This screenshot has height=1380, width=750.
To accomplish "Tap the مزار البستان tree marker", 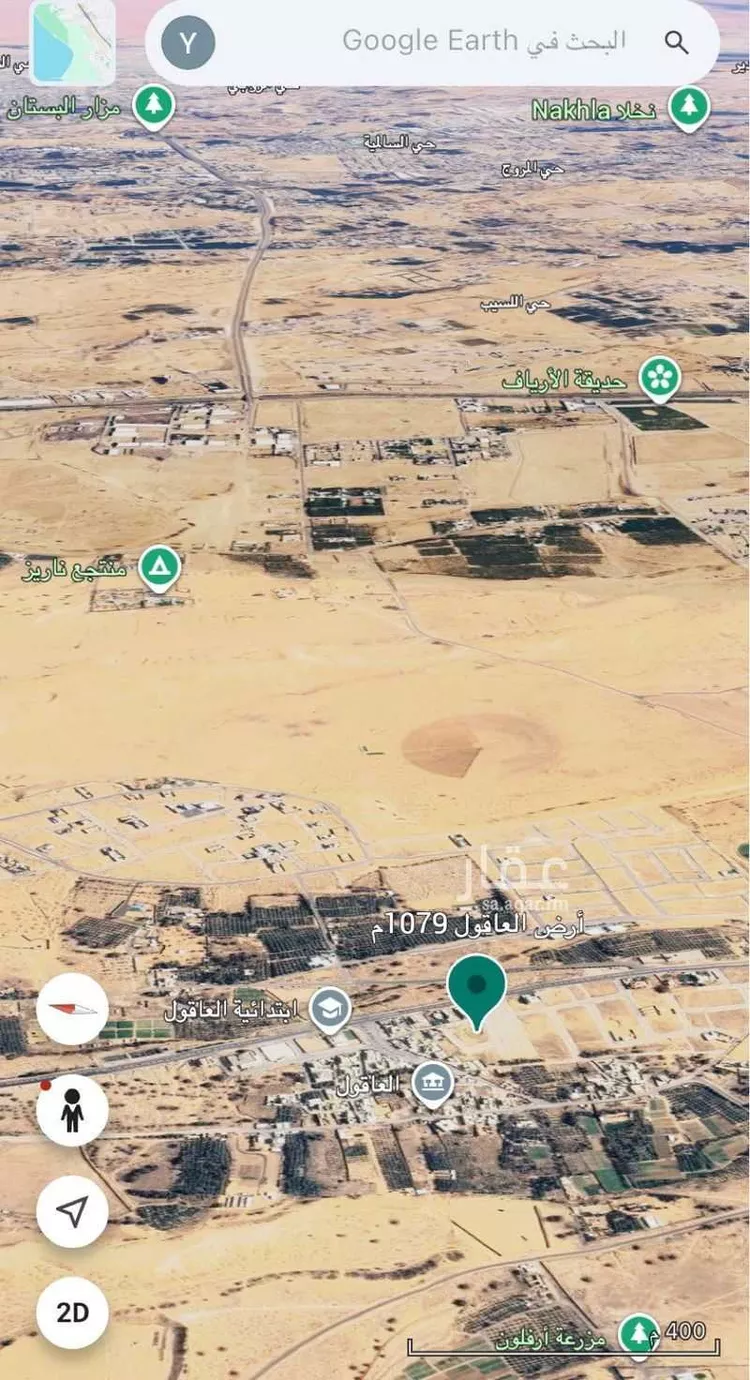I will (x=154, y=105).
